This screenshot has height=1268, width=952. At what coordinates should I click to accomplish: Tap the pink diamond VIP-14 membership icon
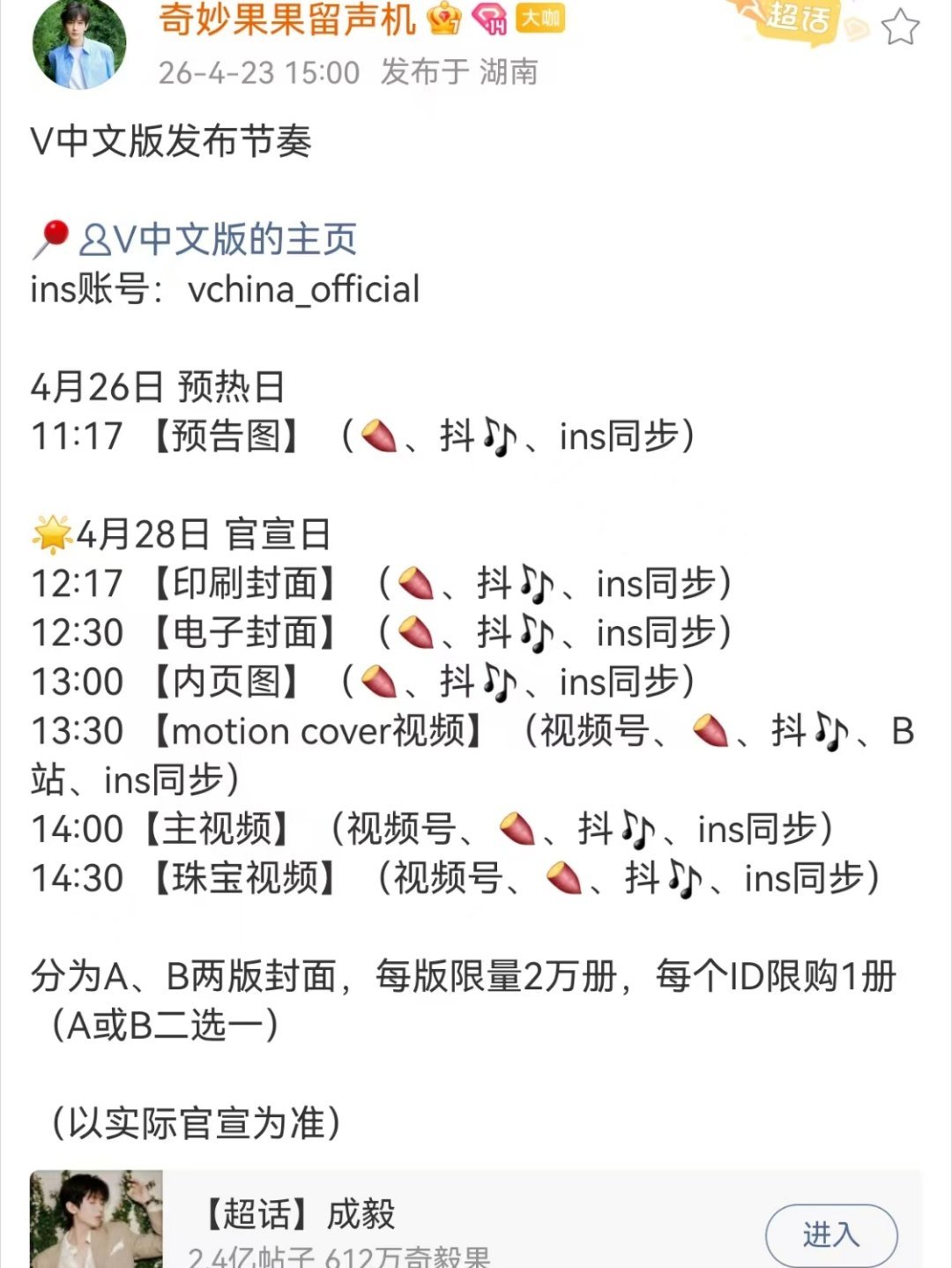pos(490,22)
